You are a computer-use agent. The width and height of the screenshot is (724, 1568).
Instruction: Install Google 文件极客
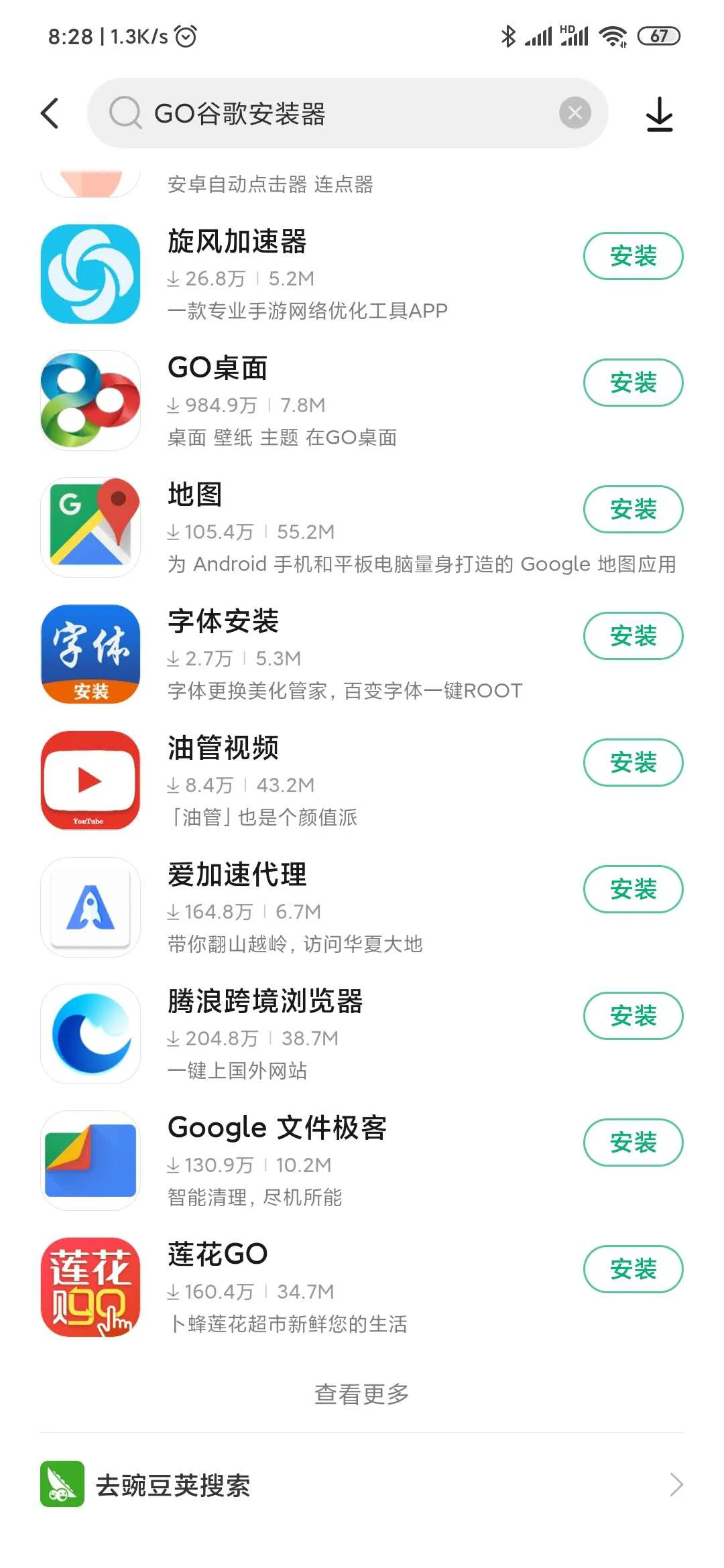(633, 1142)
